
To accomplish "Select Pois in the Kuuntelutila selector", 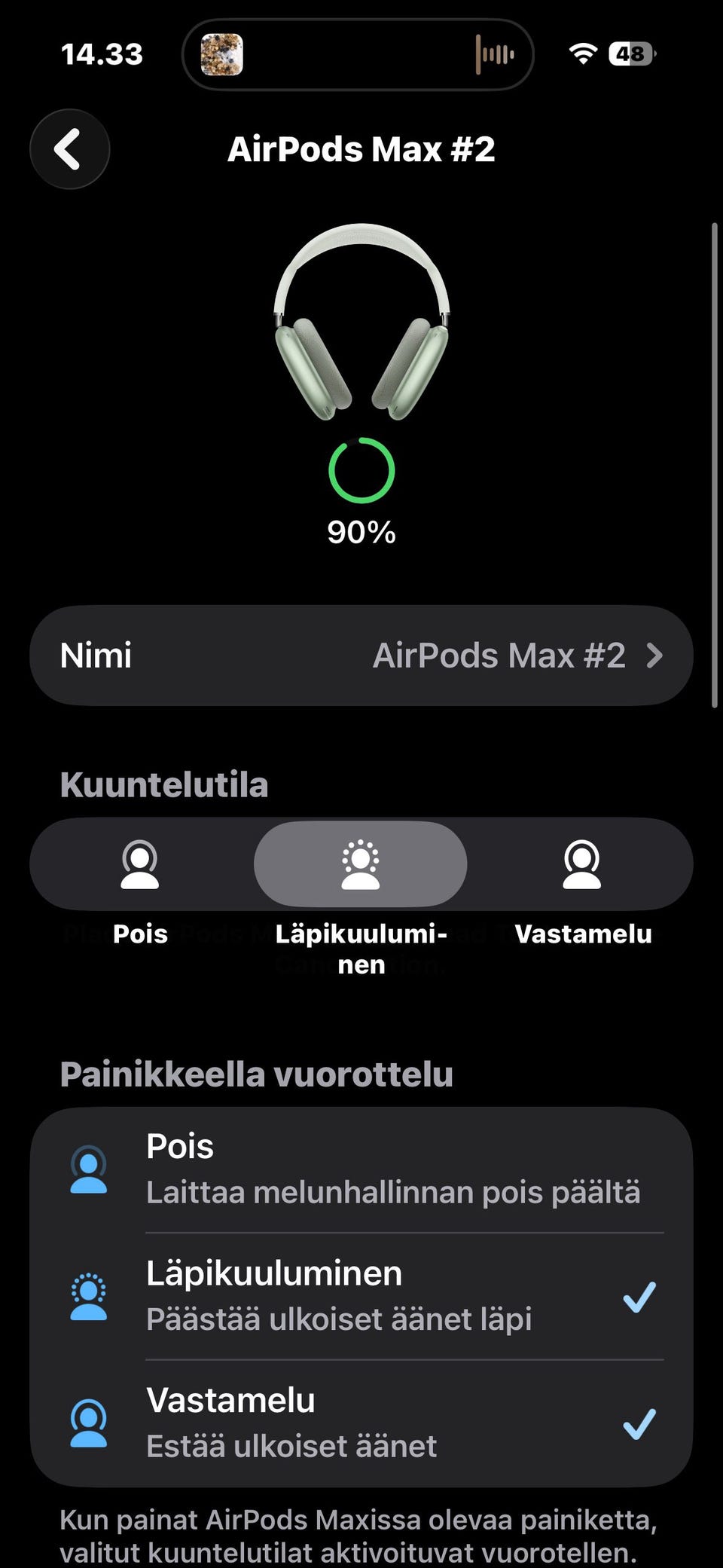I will [x=140, y=864].
